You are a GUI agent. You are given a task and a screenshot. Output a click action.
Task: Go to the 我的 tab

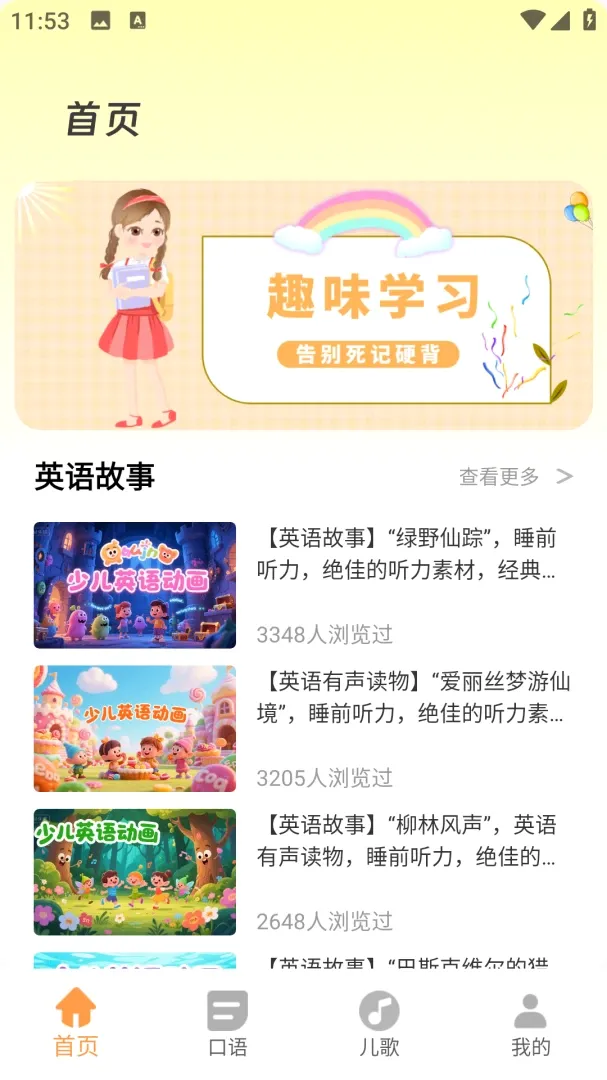pyautogui.click(x=531, y=1024)
